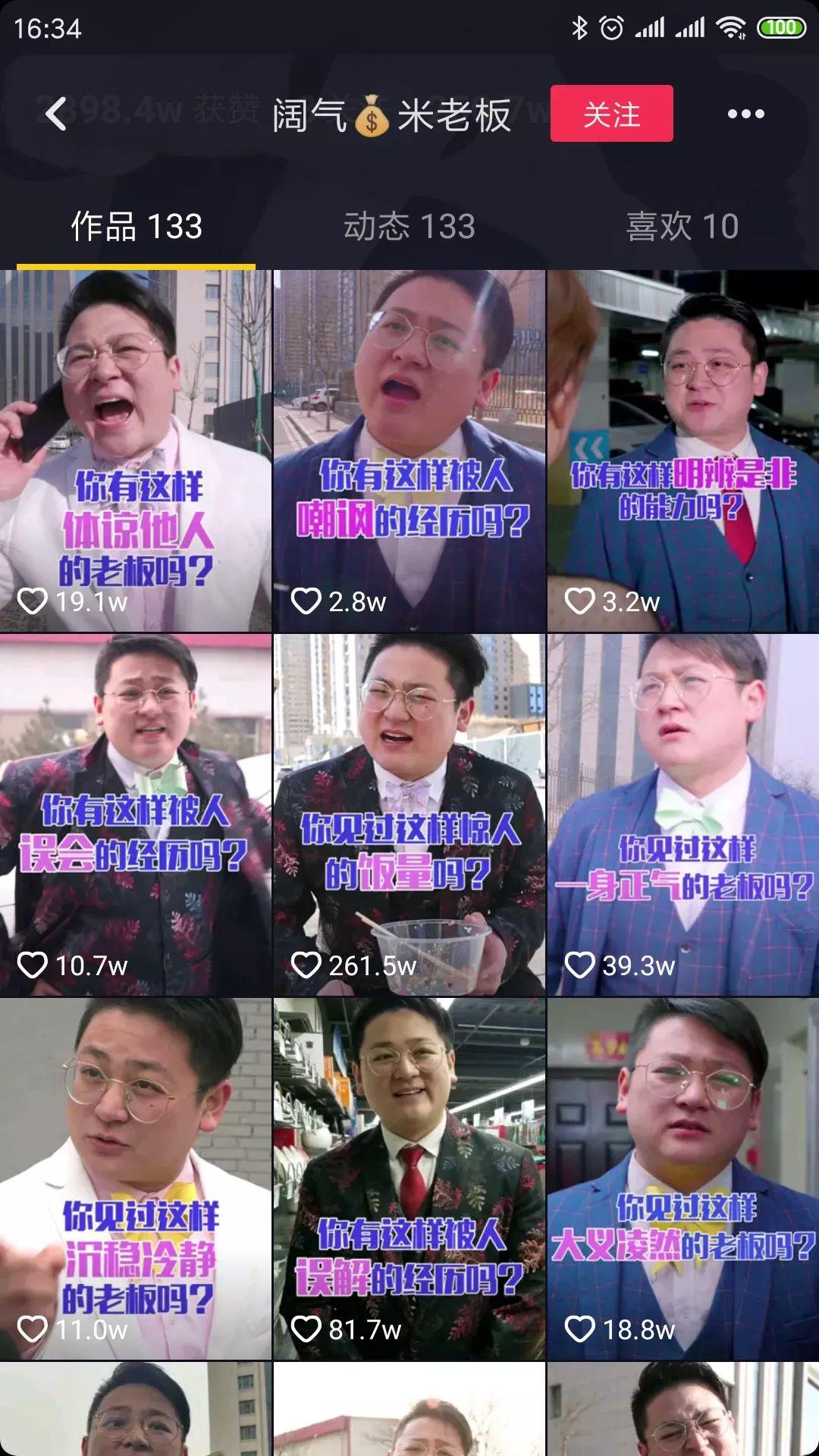819x1456 pixels.
Task: Play the 明辨是非的能力 video with 3.2w likes
Action: (x=683, y=451)
